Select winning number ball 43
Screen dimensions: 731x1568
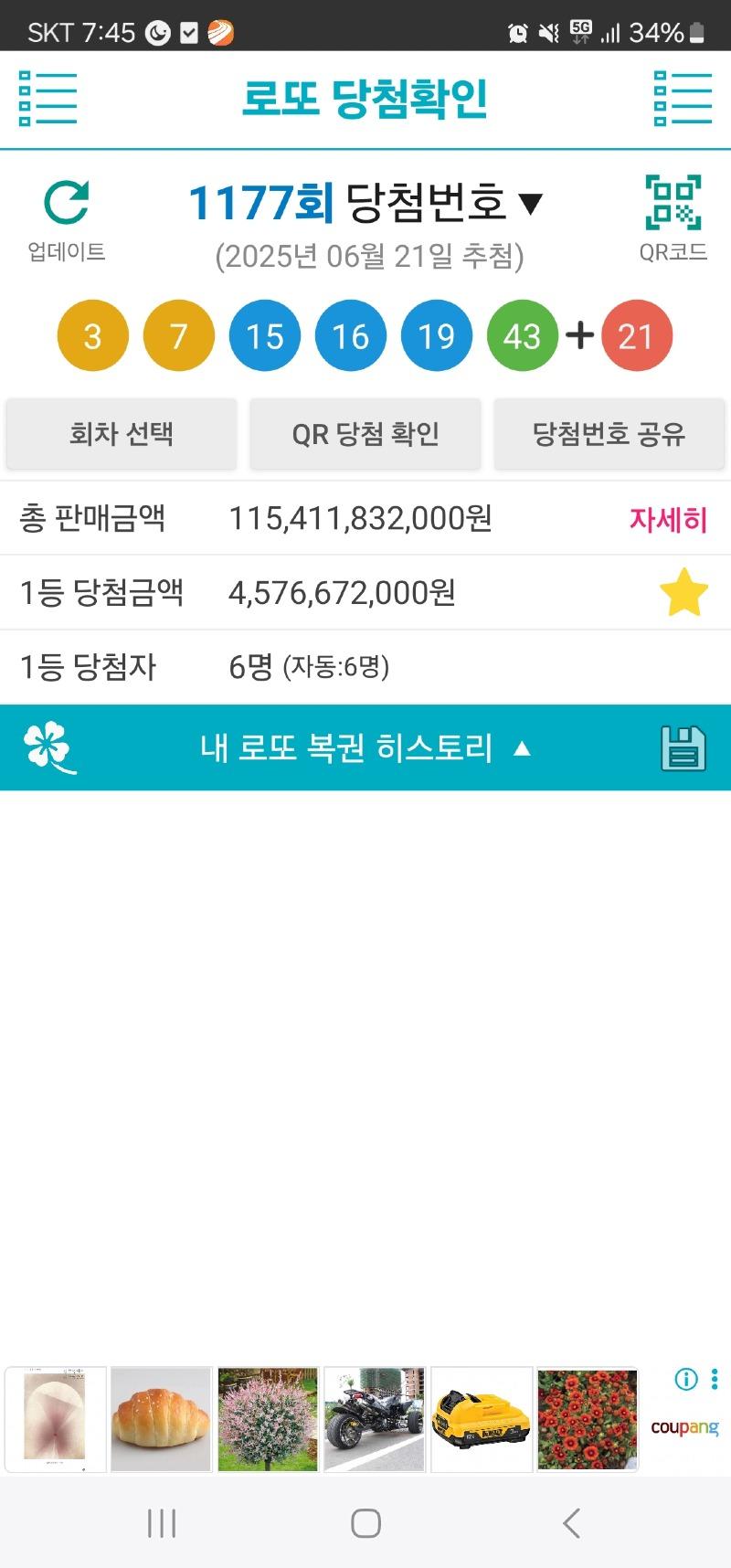(522, 335)
